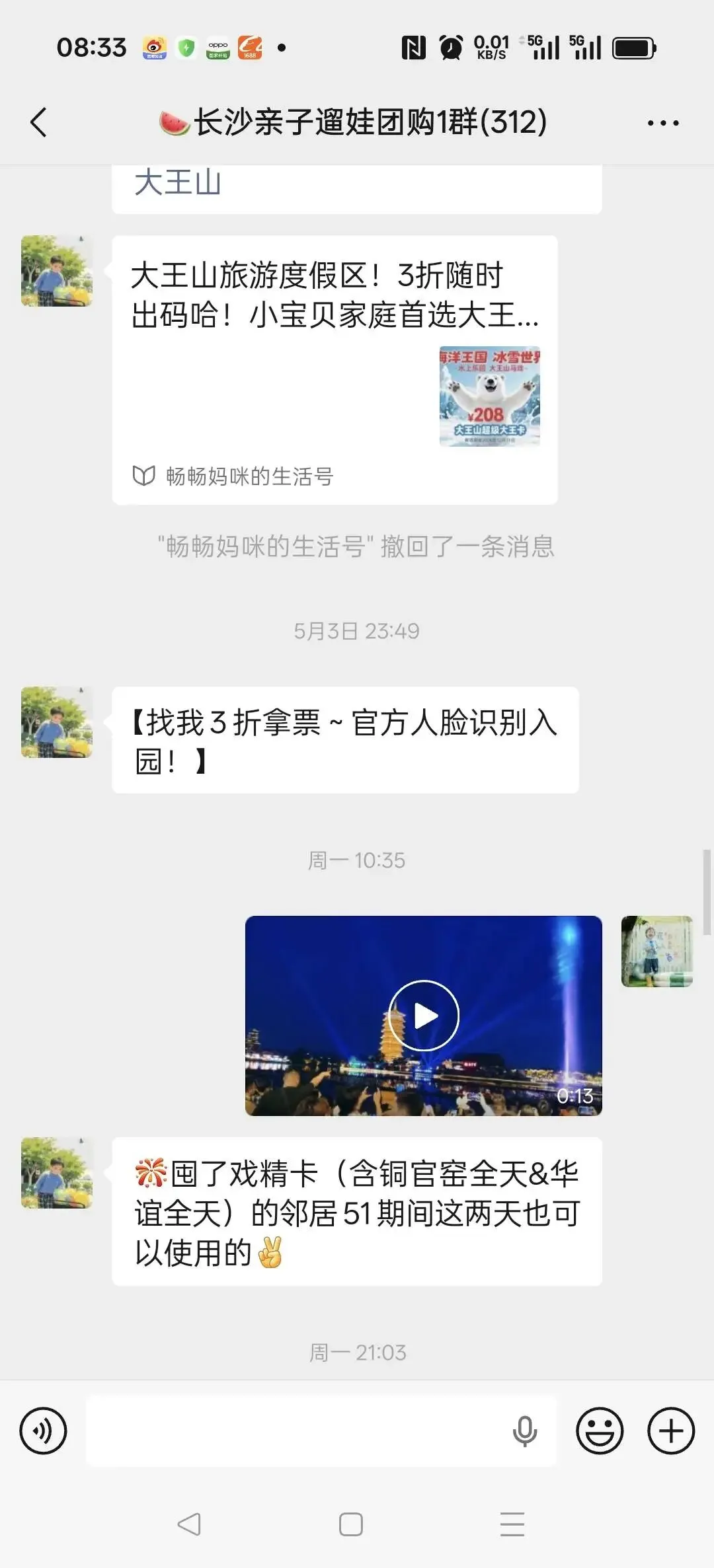The height and width of the screenshot is (1568, 714).
Task: Open the emoji sticker panel
Action: 600,1431
